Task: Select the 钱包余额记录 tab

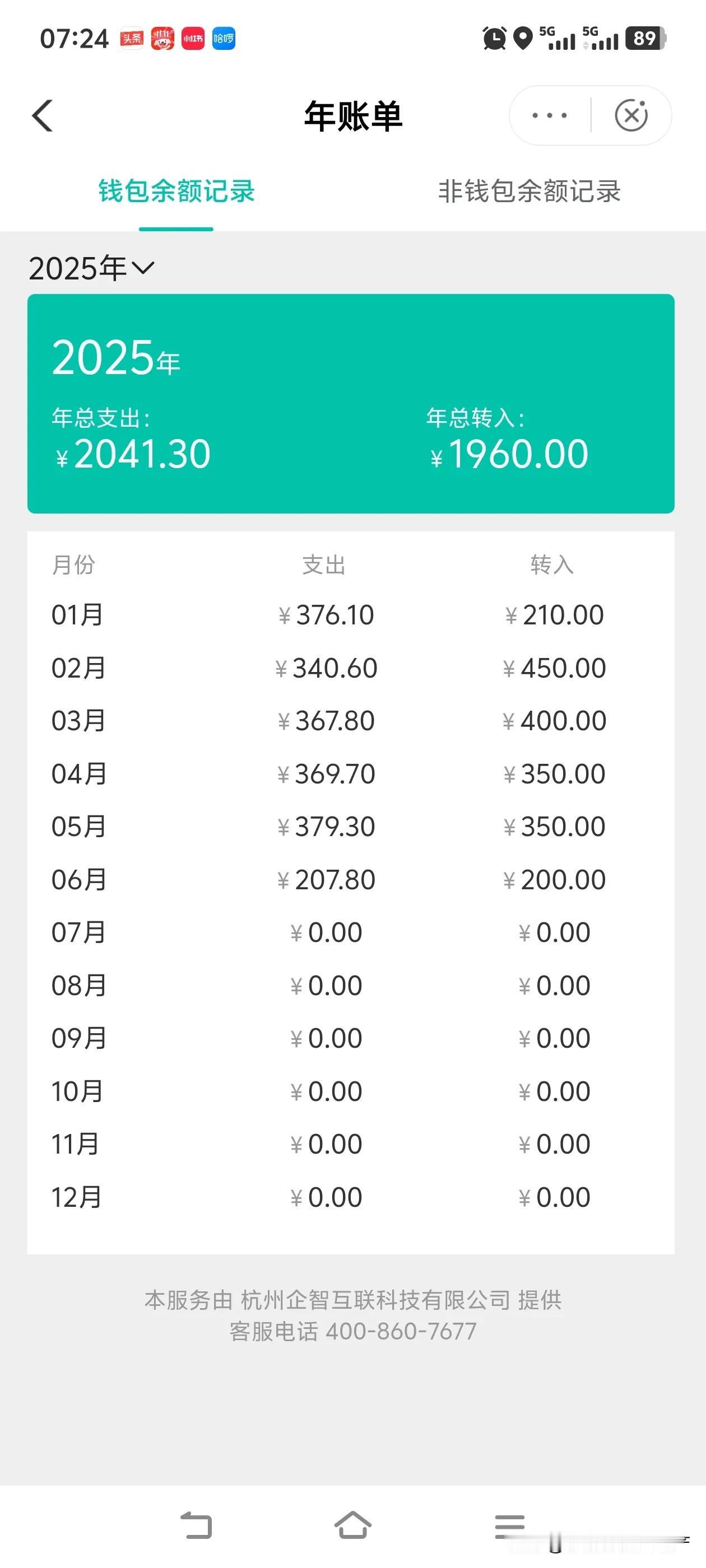Action: tap(176, 191)
